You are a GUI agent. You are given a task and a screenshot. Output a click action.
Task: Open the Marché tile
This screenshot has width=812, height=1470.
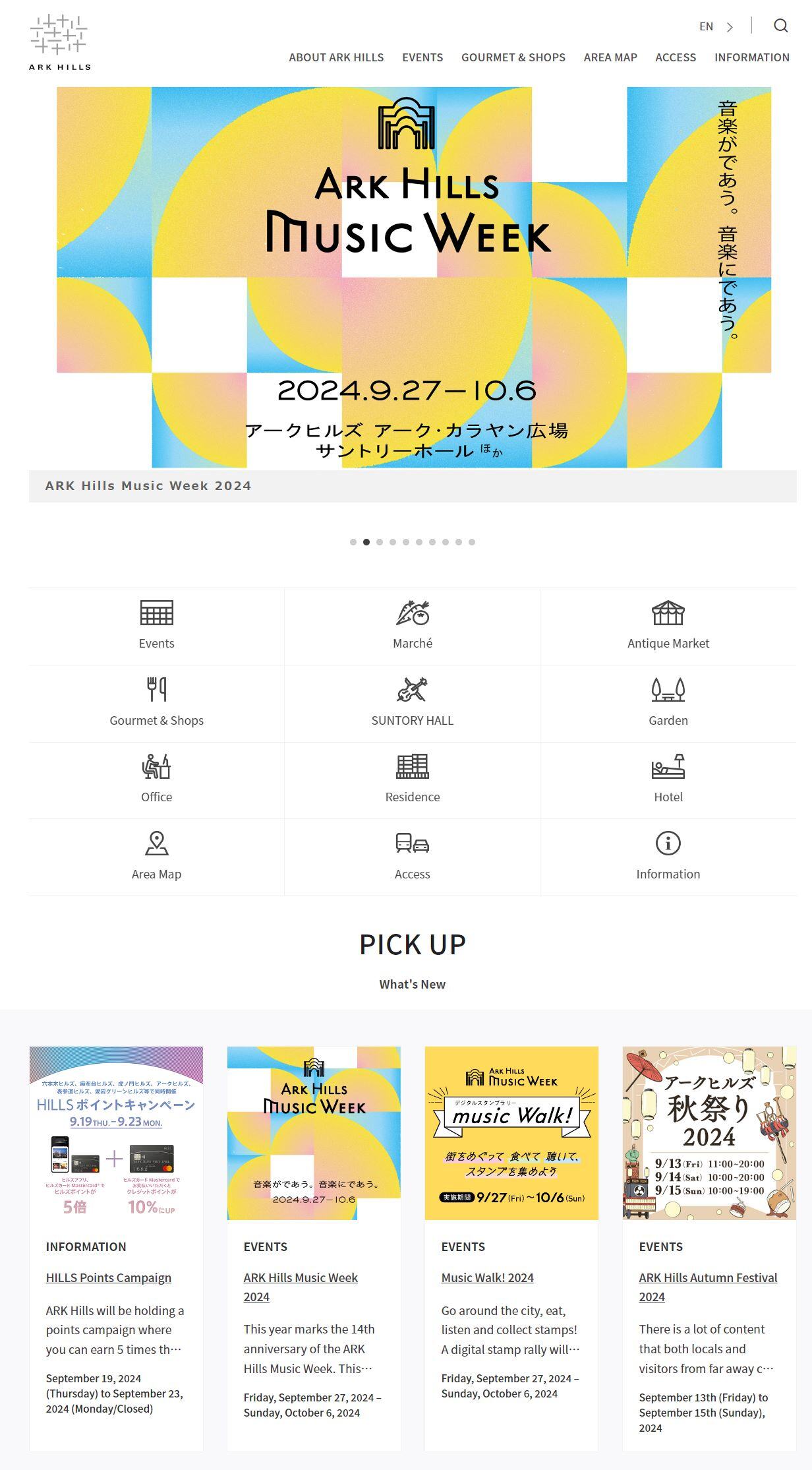[x=412, y=626]
